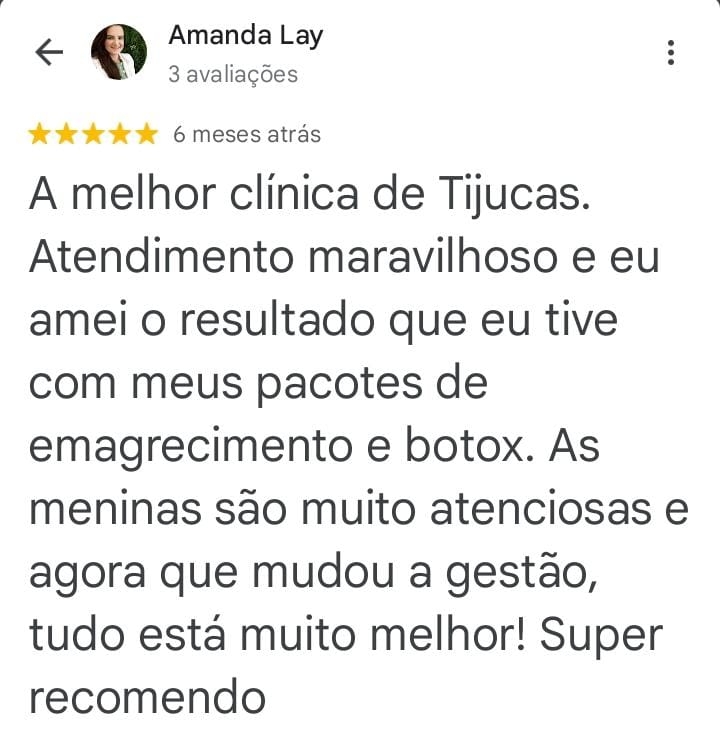Screen dimensions: 720x750
Task: View Amanda Lay's reviewer profile
Action: [x=245, y=37]
